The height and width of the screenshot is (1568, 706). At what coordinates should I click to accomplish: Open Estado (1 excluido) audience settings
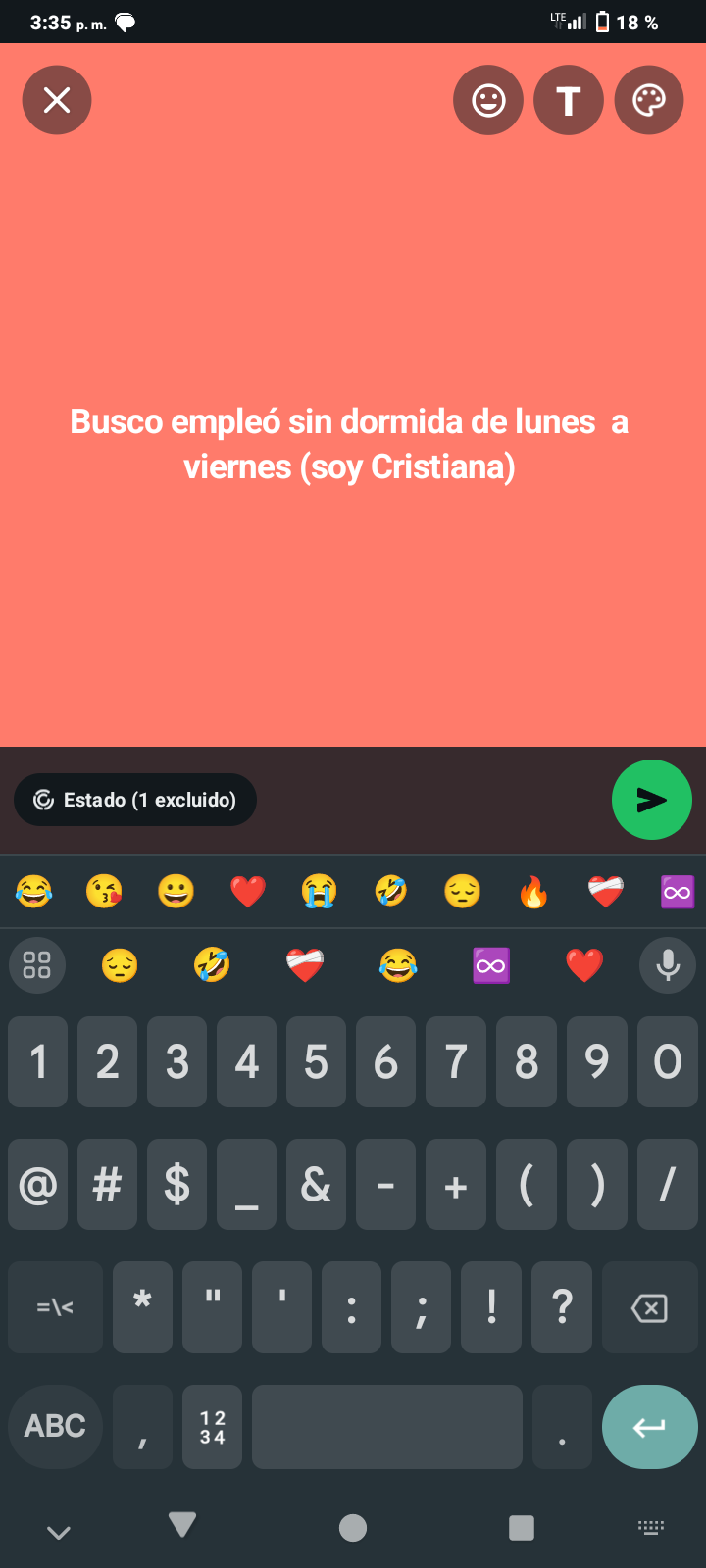point(135,800)
